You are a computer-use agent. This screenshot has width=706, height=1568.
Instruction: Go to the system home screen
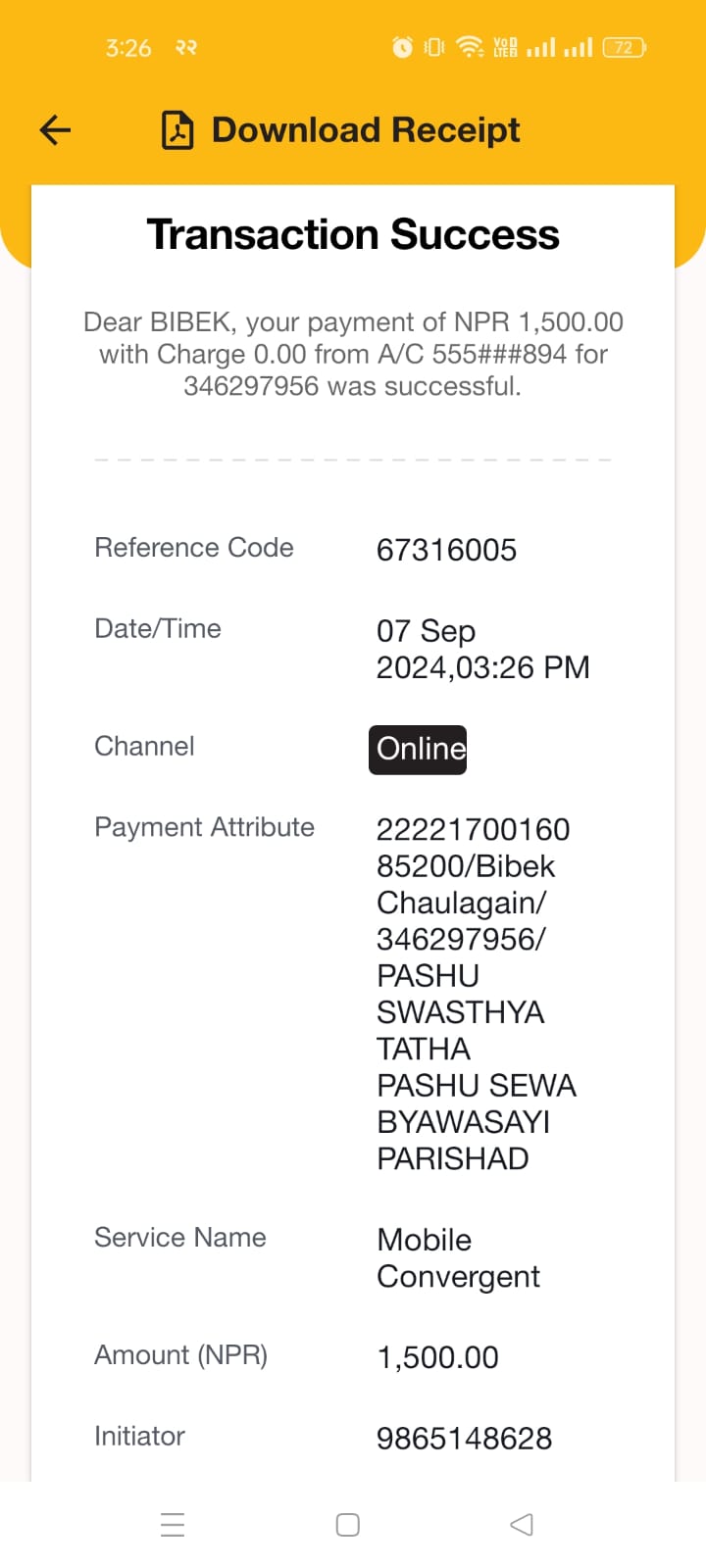(x=347, y=1525)
